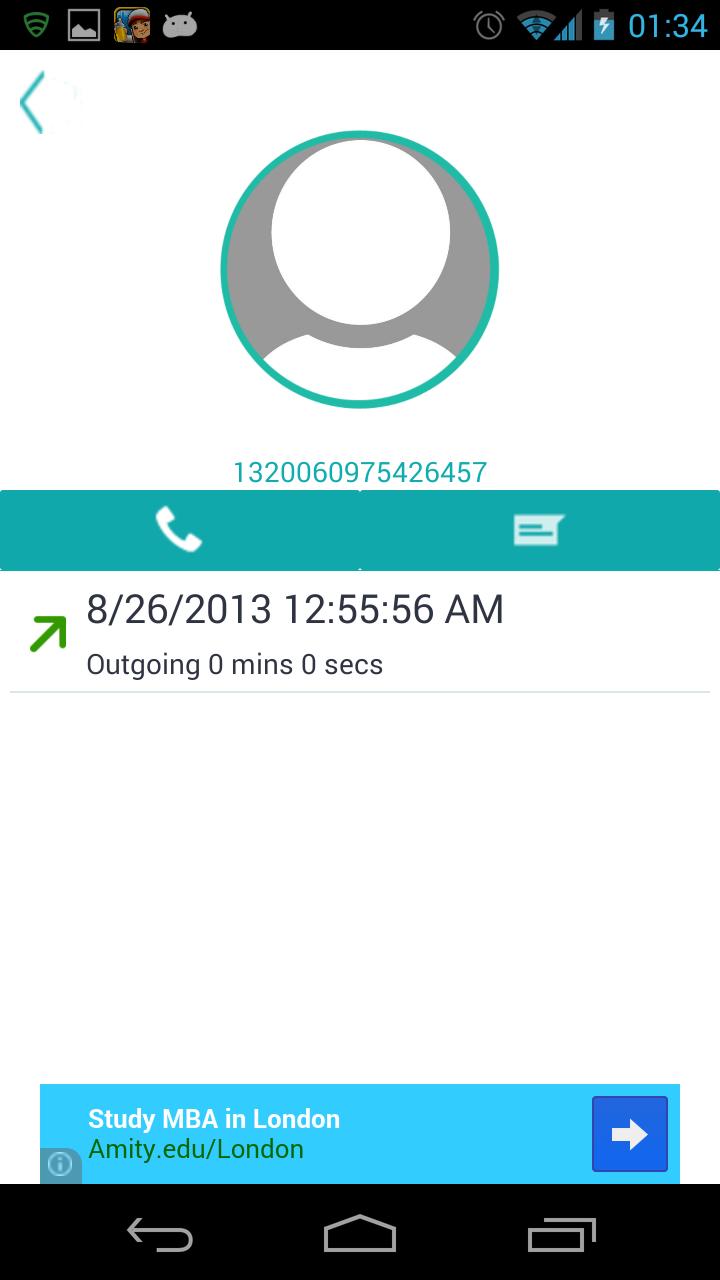
Task: Tap the phone number 1320060975426457
Action: point(359,471)
